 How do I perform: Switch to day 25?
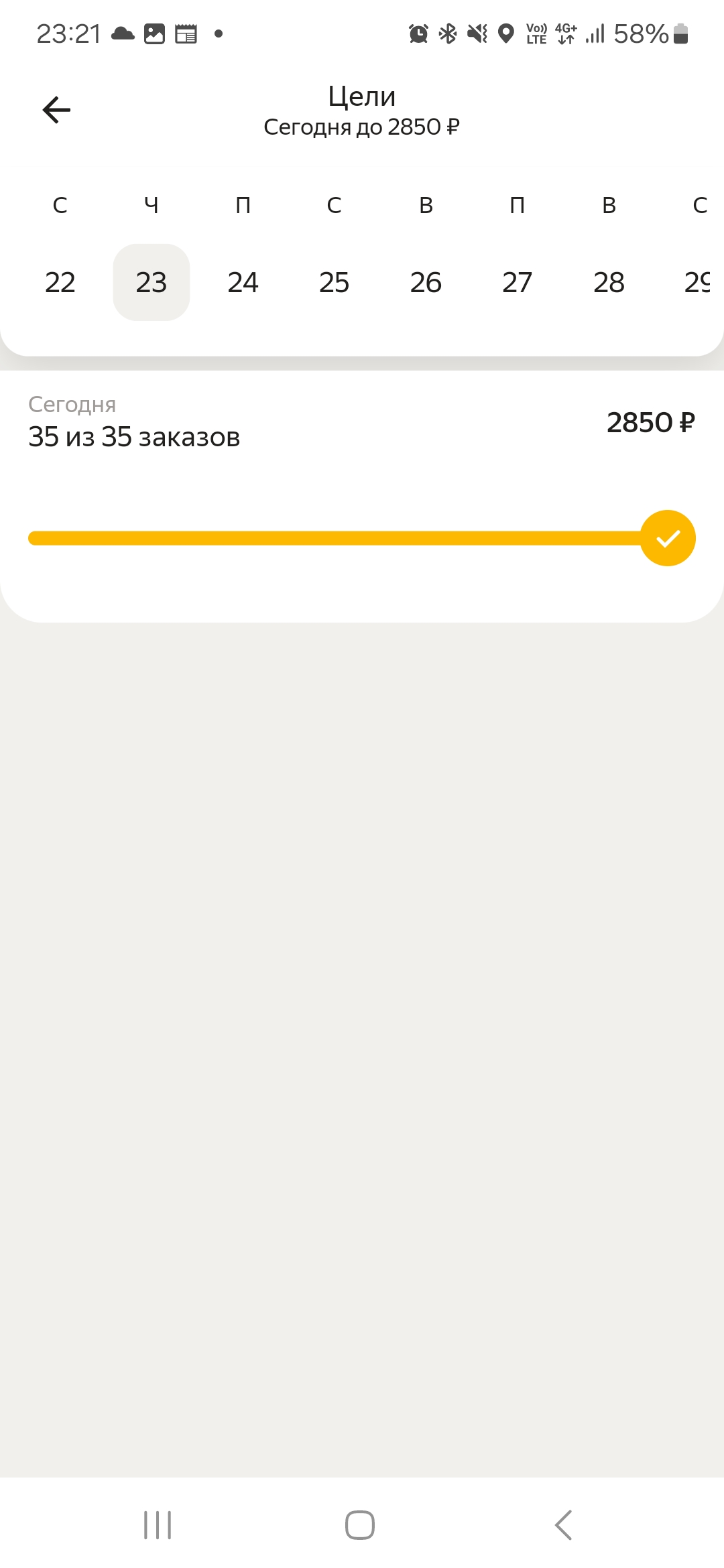[x=335, y=282]
